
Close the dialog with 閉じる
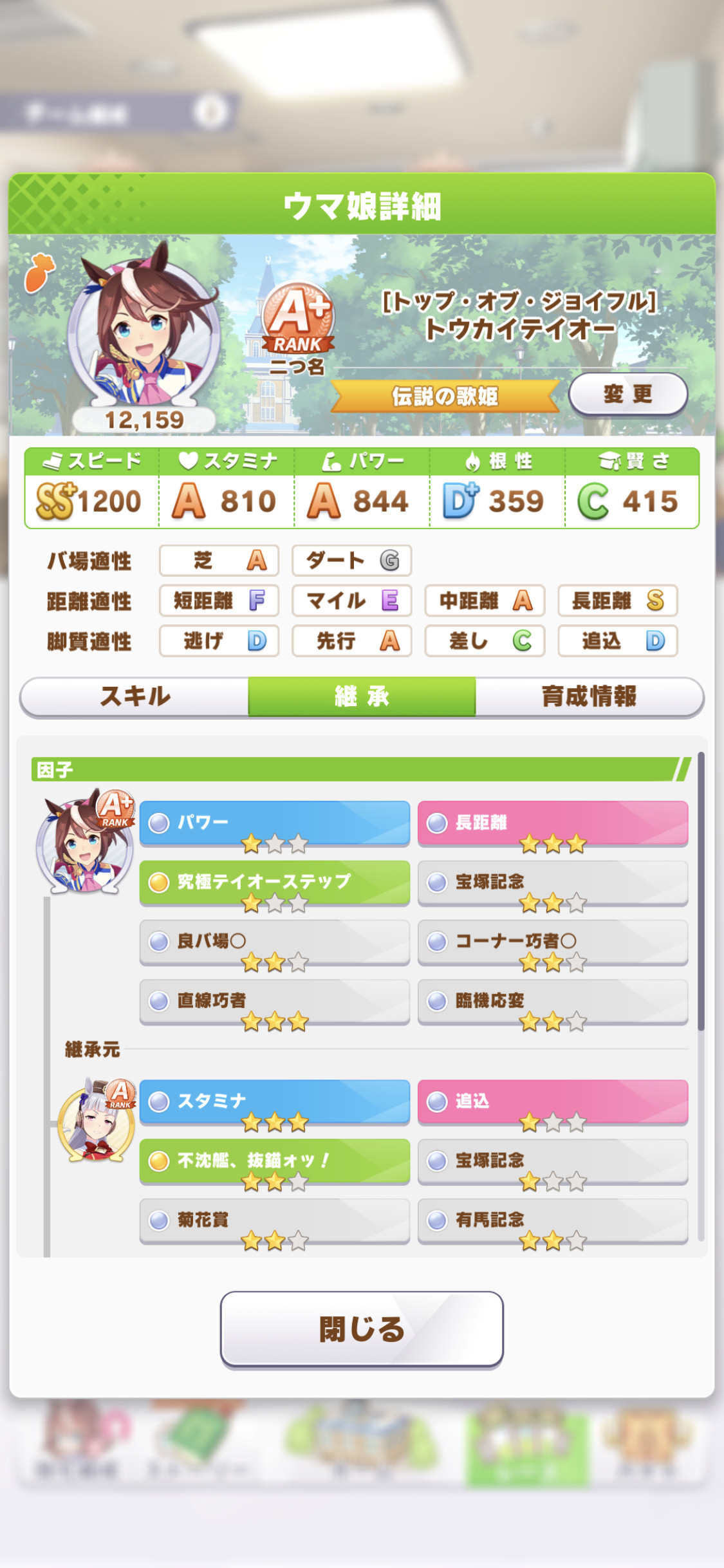(362, 1329)
